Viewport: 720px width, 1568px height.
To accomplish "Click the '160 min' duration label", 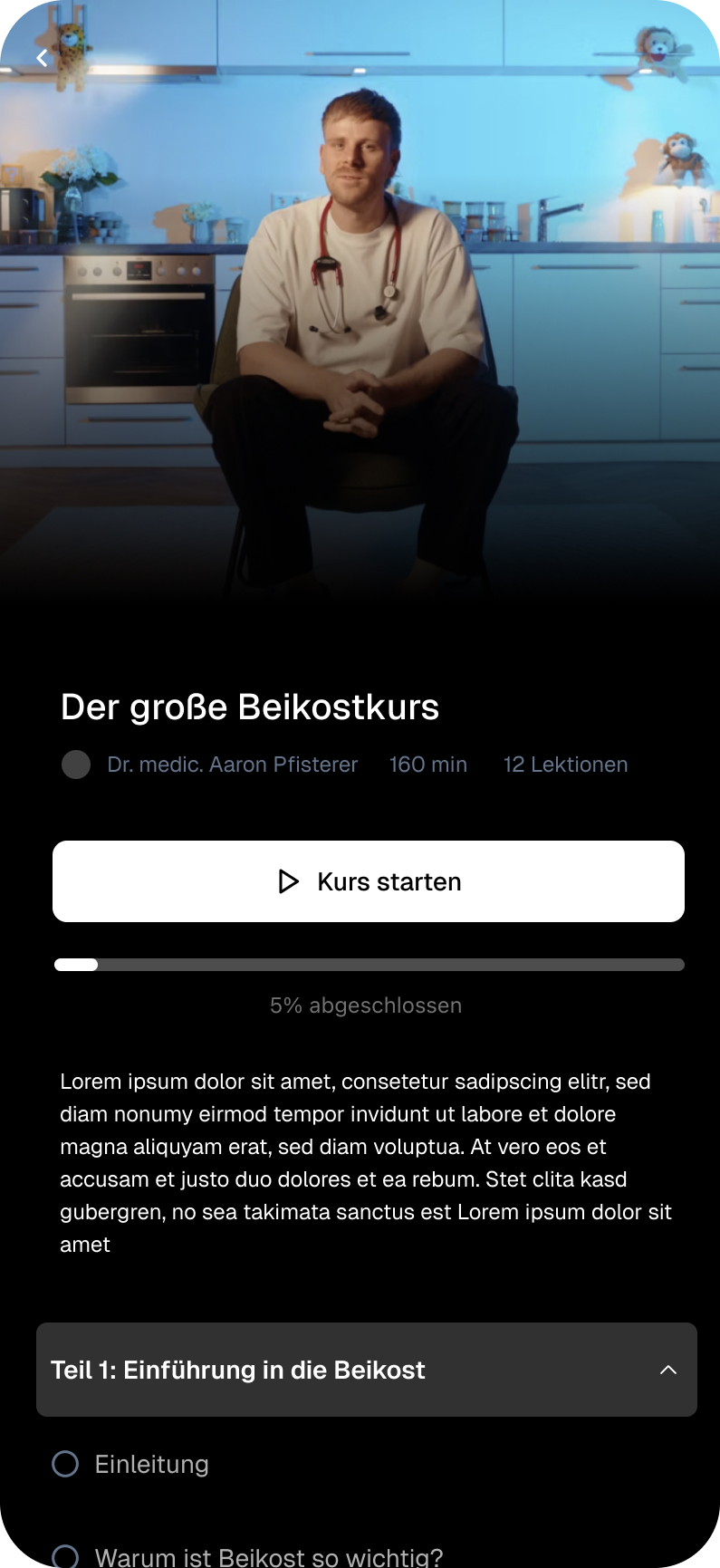I will coord(427,765).
